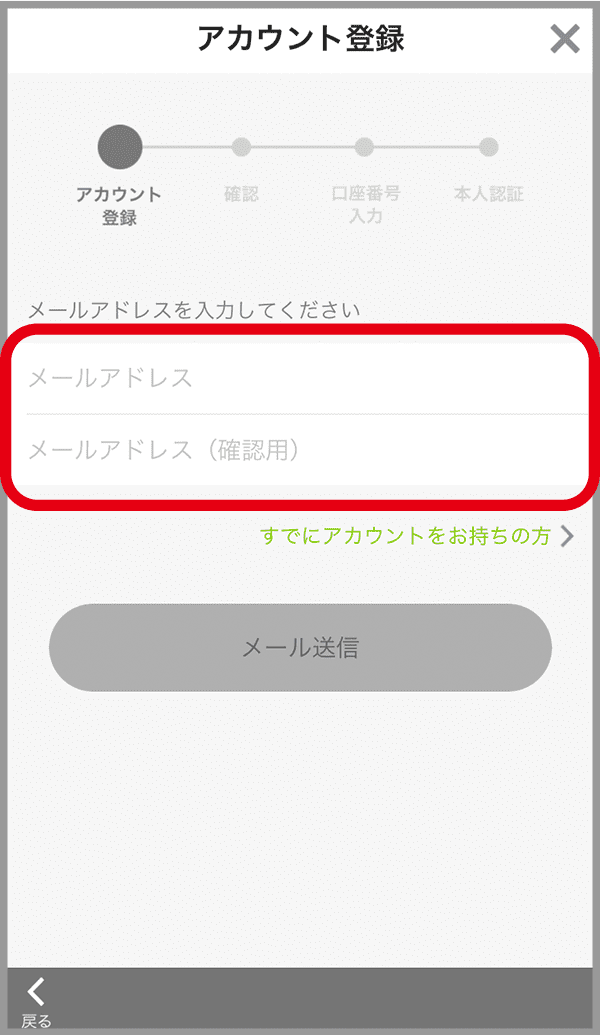
Task: Close the アカウント登録 screen
Action: [565, 39]
